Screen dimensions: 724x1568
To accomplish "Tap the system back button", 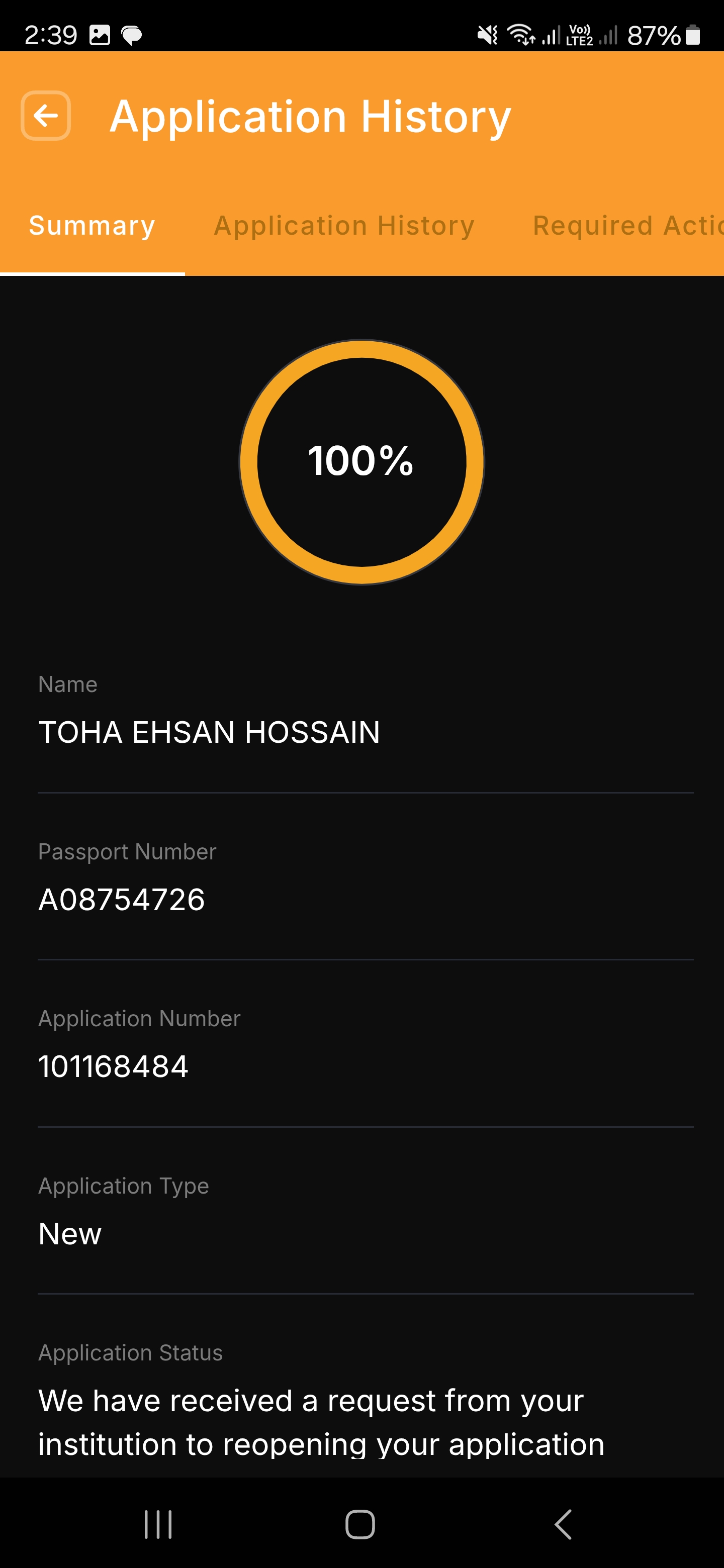I will (x=563, y=1524).
